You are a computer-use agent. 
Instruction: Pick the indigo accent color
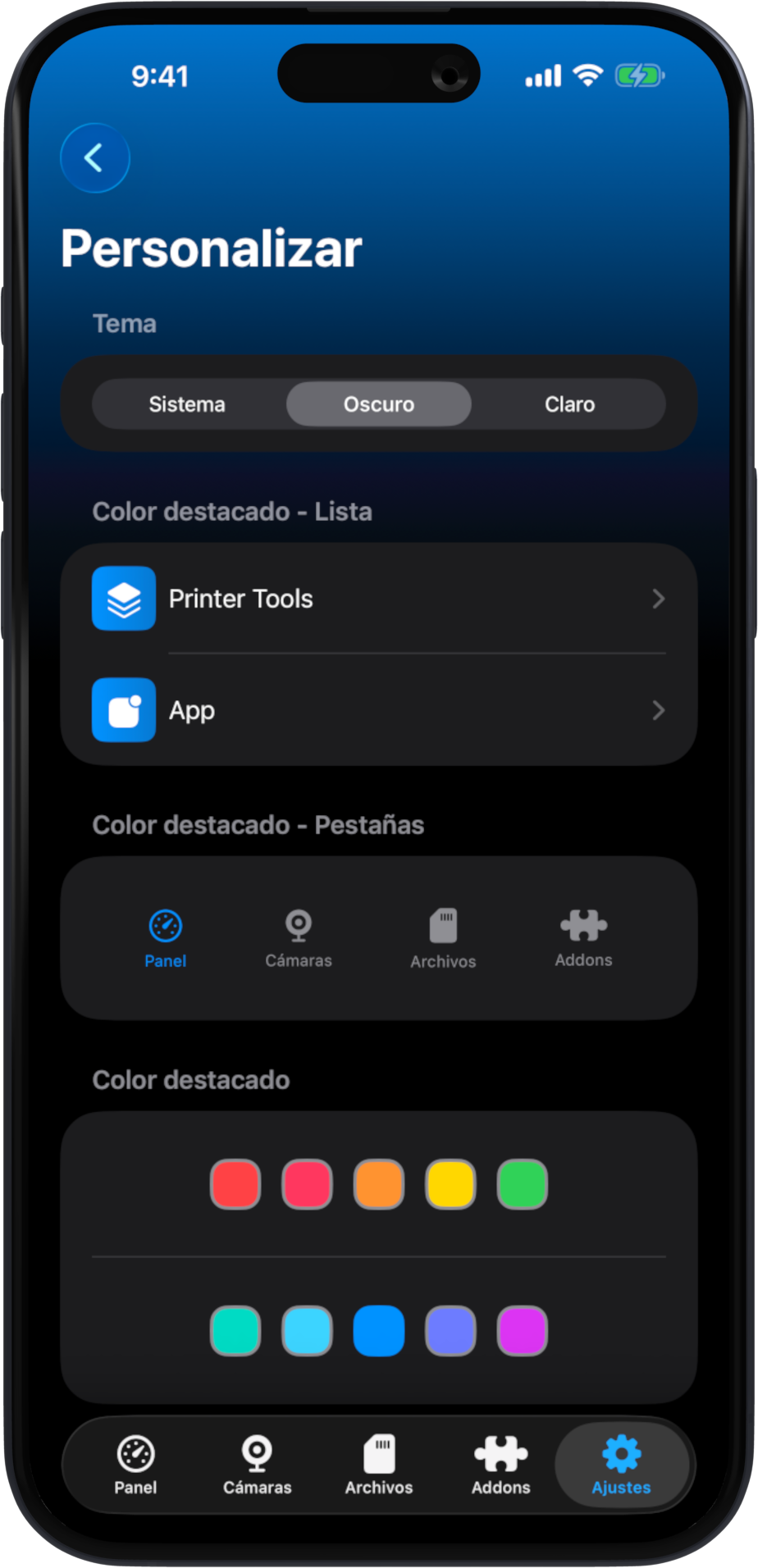(x=450, y=1330)
